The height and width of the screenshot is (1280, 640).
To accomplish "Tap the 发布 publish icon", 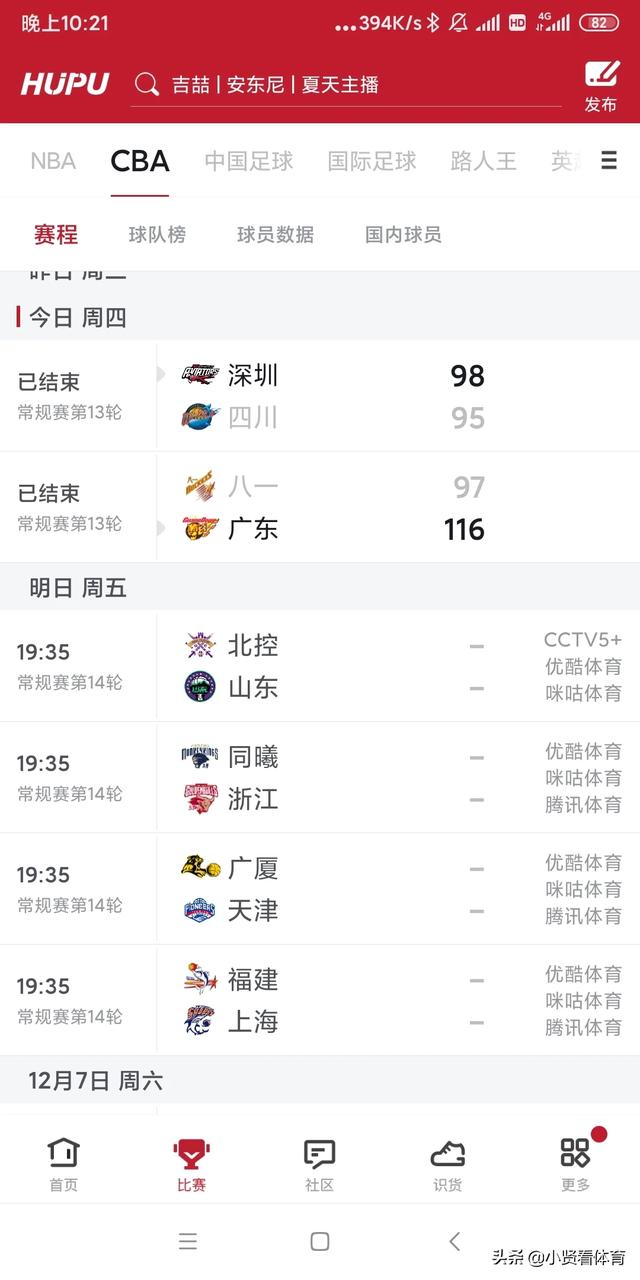I will click(x=601, y=87).
